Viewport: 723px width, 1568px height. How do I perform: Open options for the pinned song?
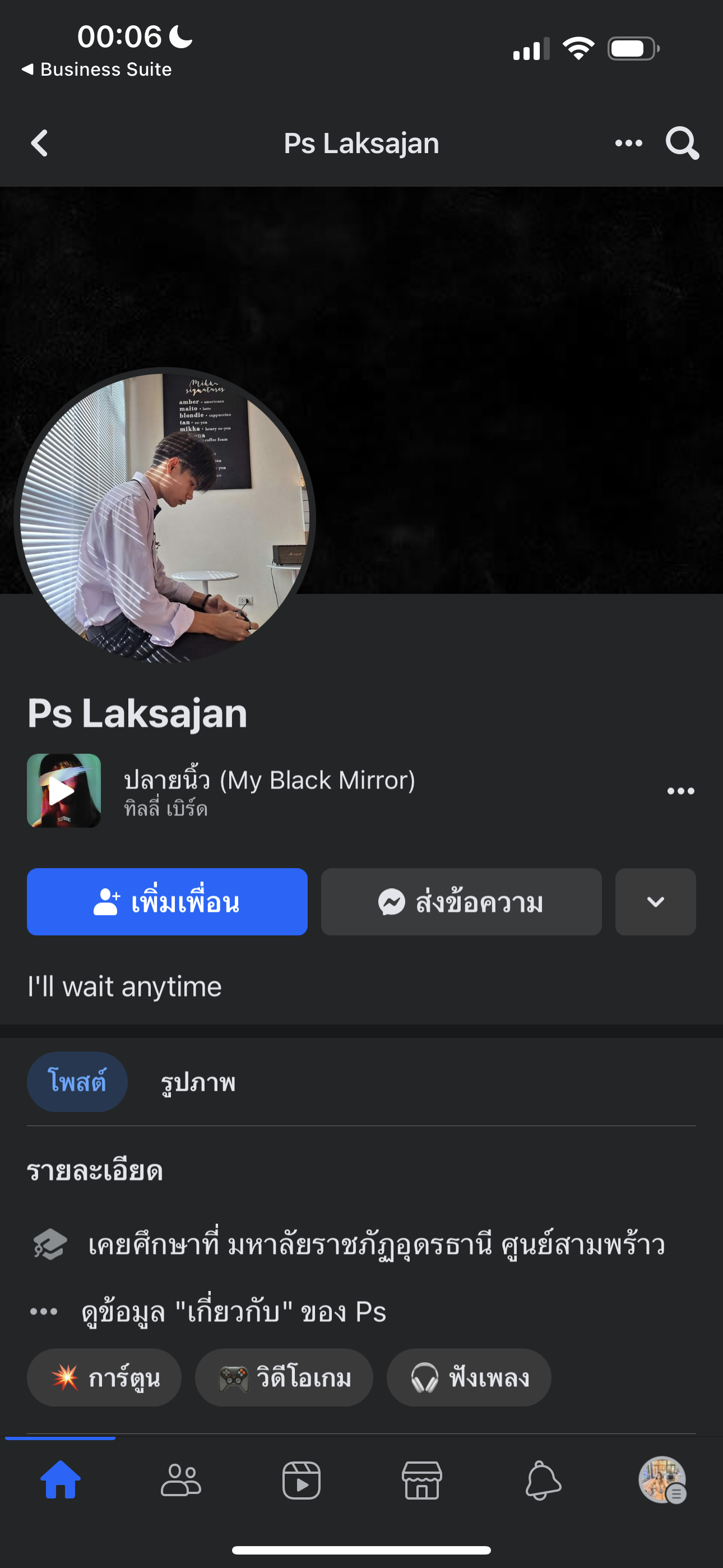pos(680,791)
